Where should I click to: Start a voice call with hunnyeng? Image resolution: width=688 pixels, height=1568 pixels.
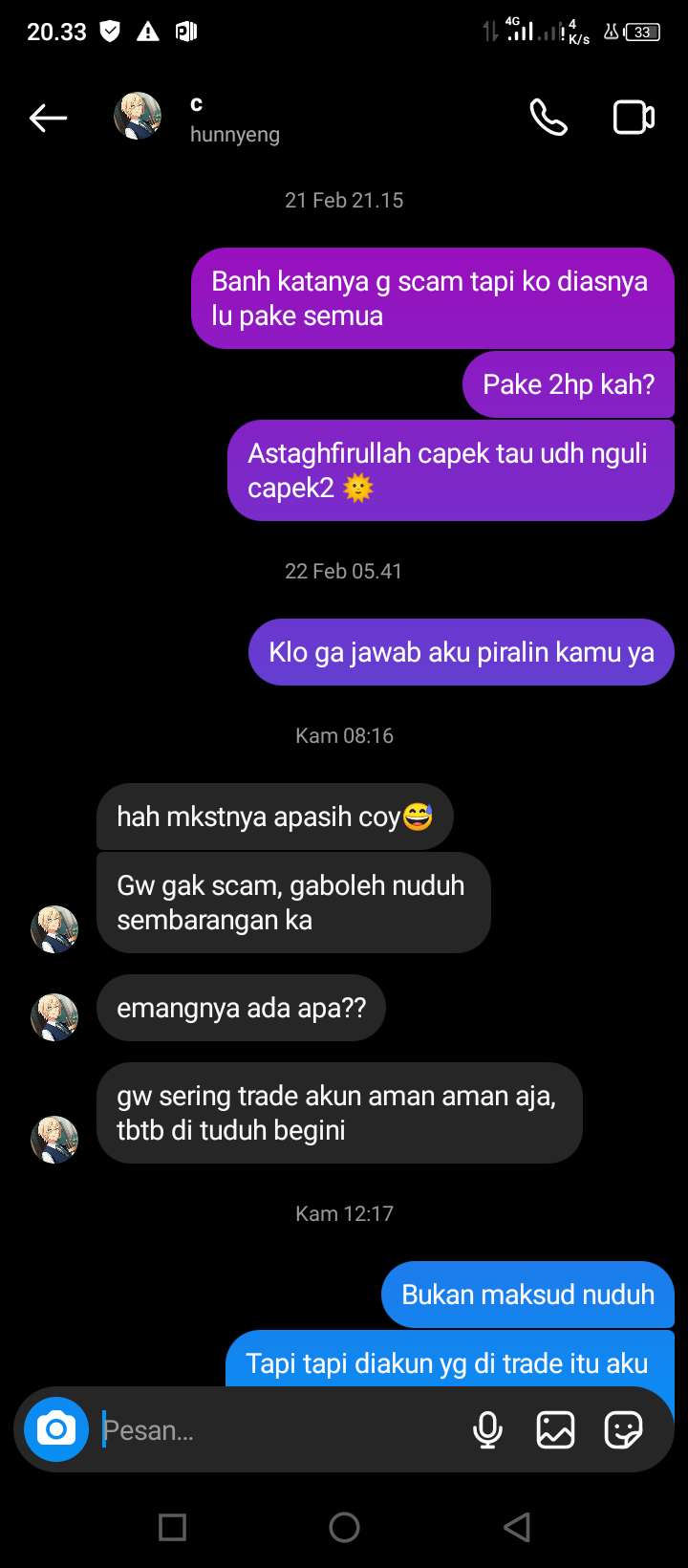pos(548,118)
